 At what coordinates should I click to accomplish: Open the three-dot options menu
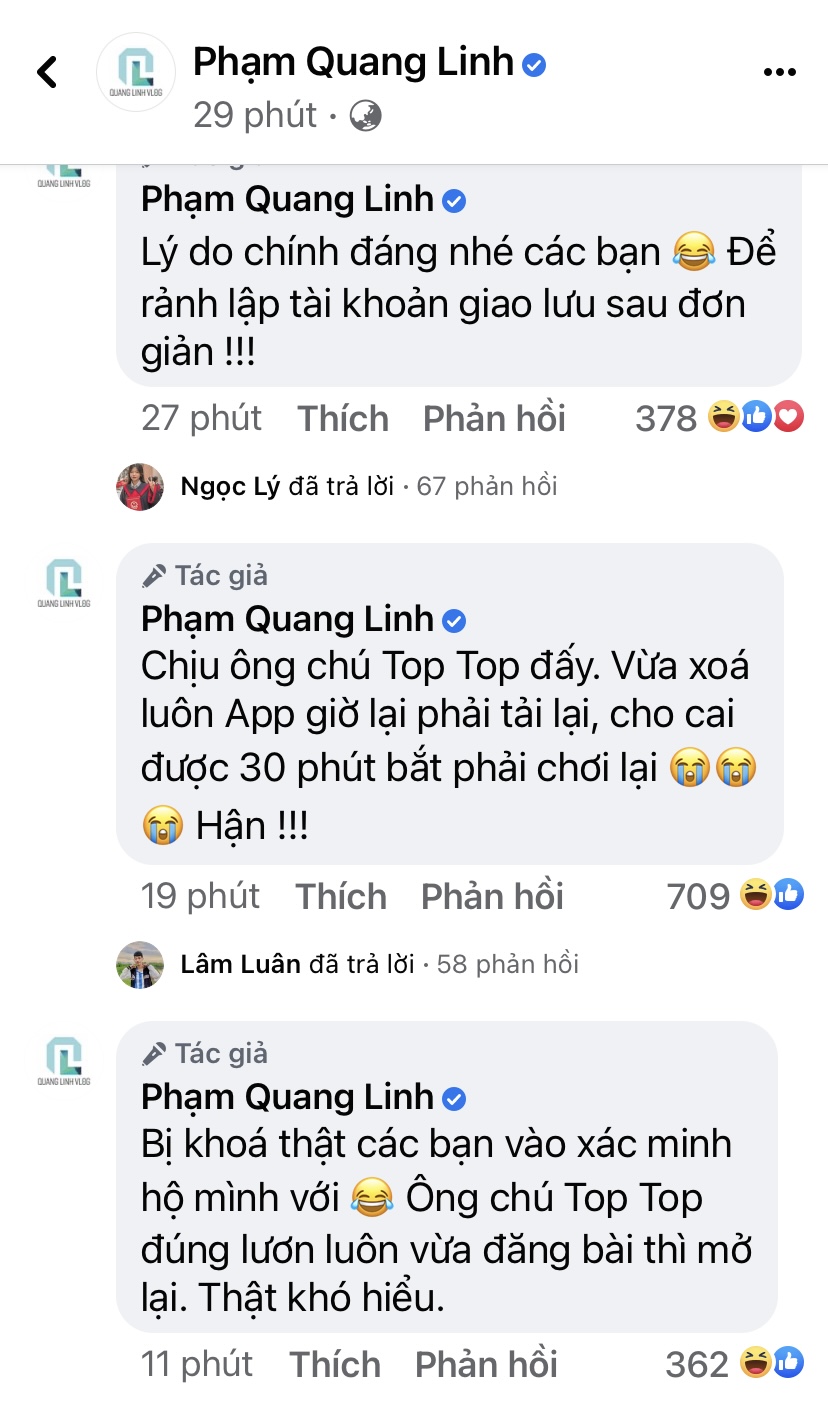(779, 70)
